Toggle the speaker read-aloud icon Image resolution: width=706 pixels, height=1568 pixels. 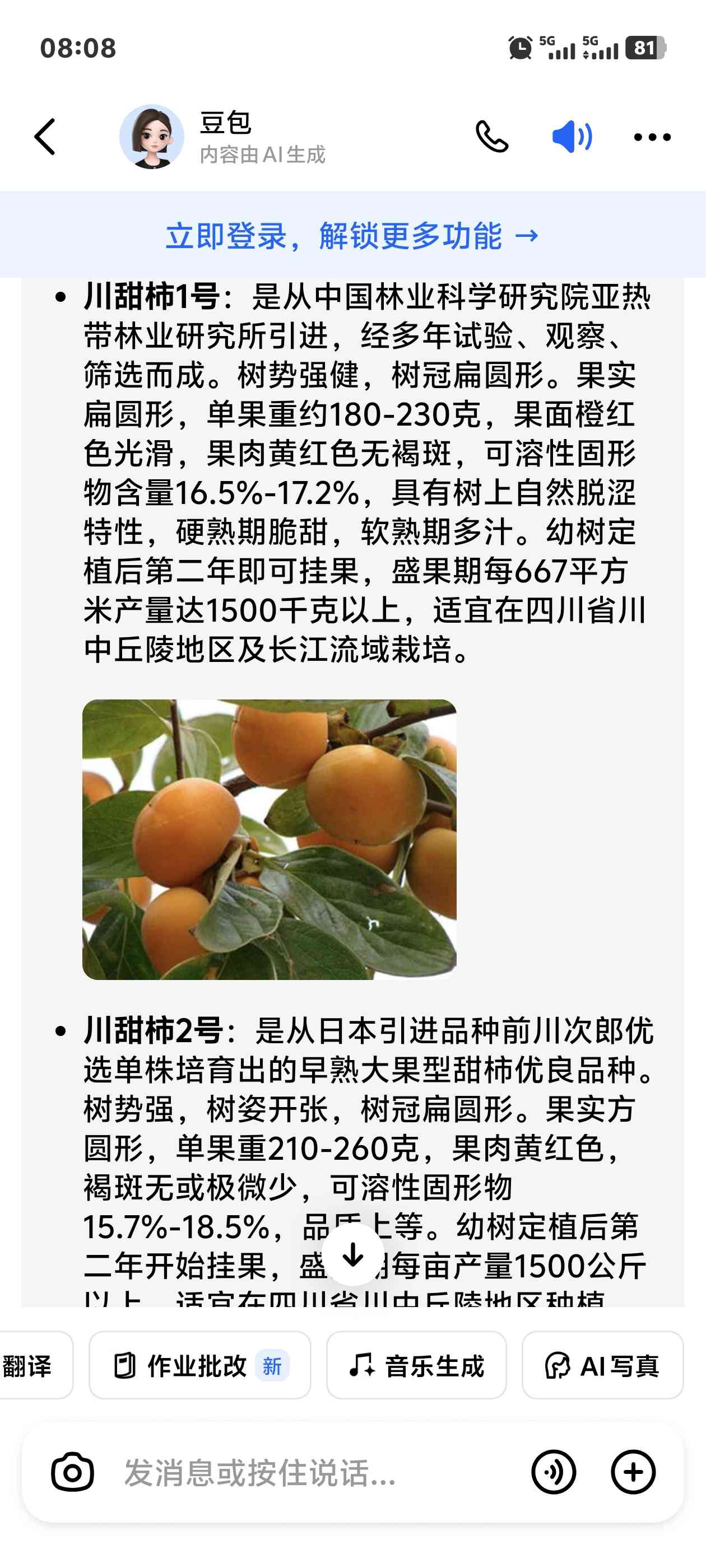coord(571,137)
